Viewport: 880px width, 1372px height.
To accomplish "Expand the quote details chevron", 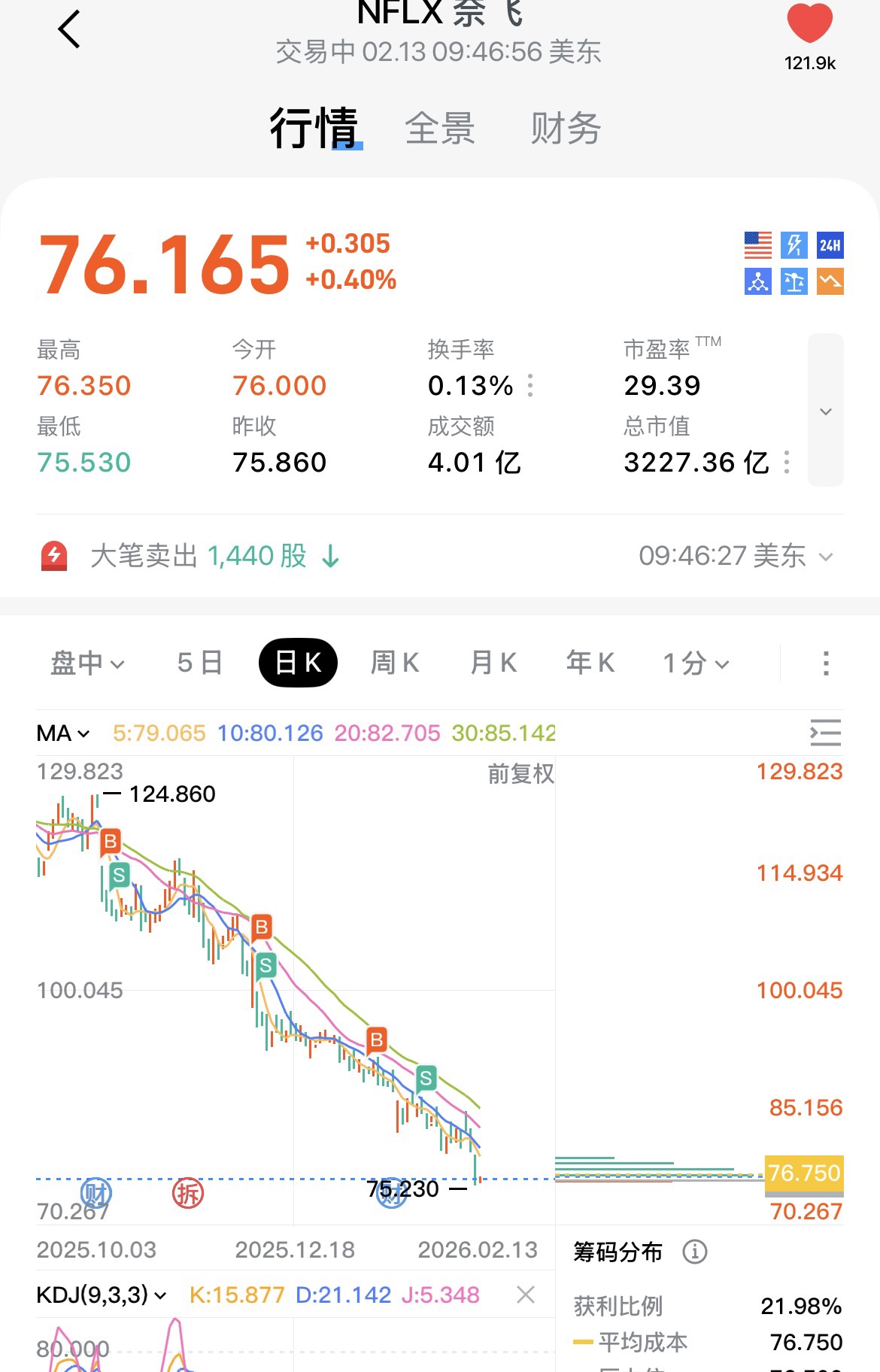I will click(825, 411).
